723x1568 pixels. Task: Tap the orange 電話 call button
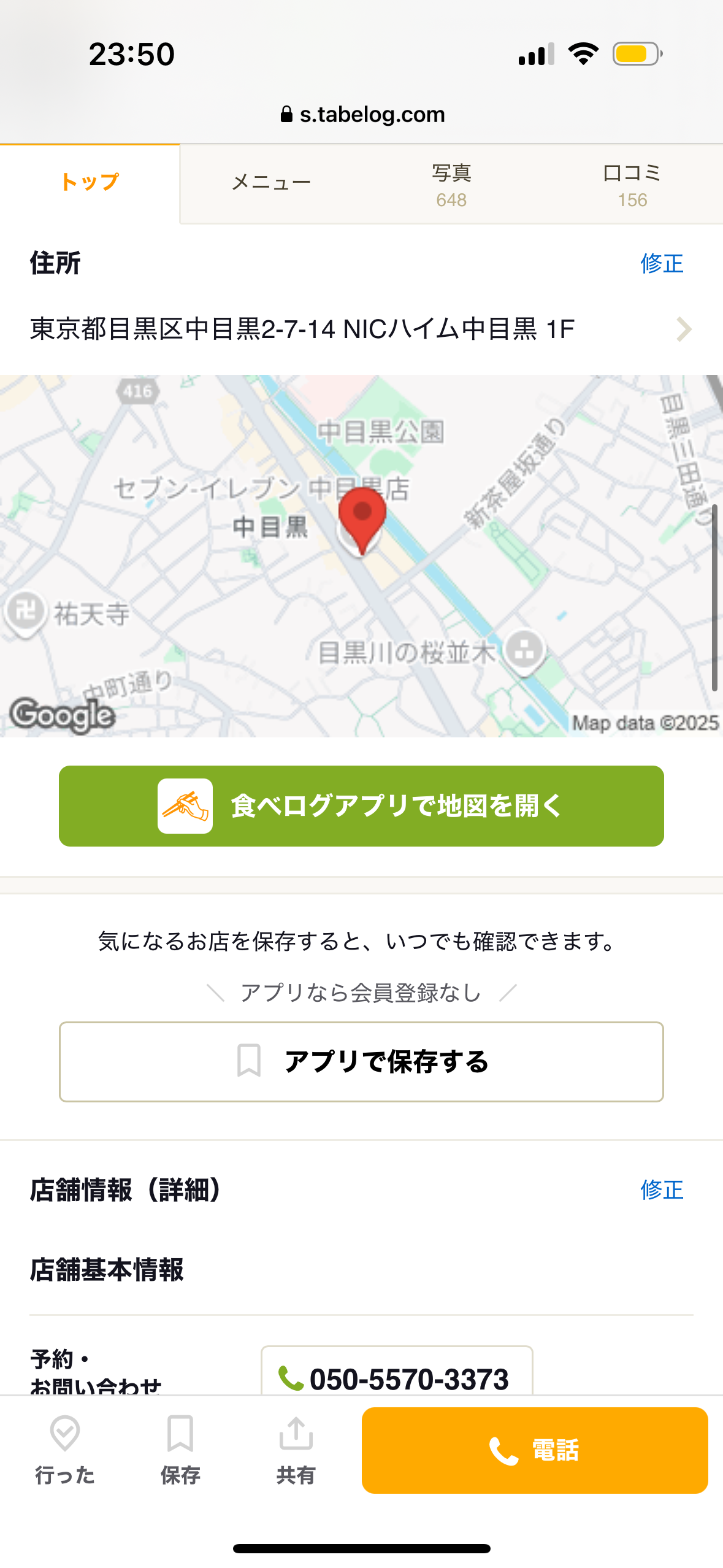[535, 1450]
